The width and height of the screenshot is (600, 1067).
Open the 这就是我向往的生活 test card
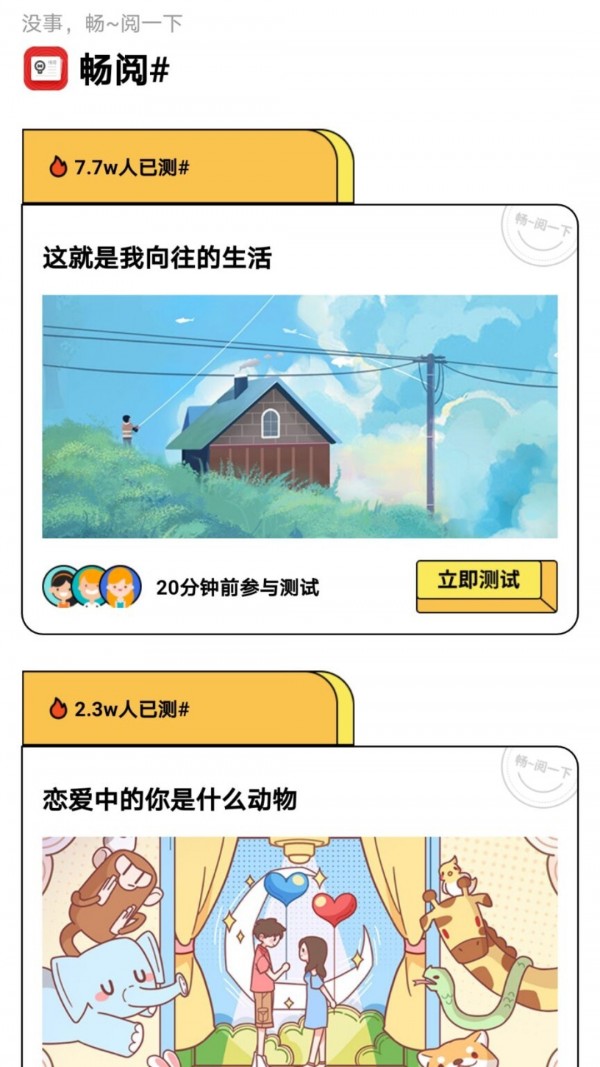(x=299, y=416)
